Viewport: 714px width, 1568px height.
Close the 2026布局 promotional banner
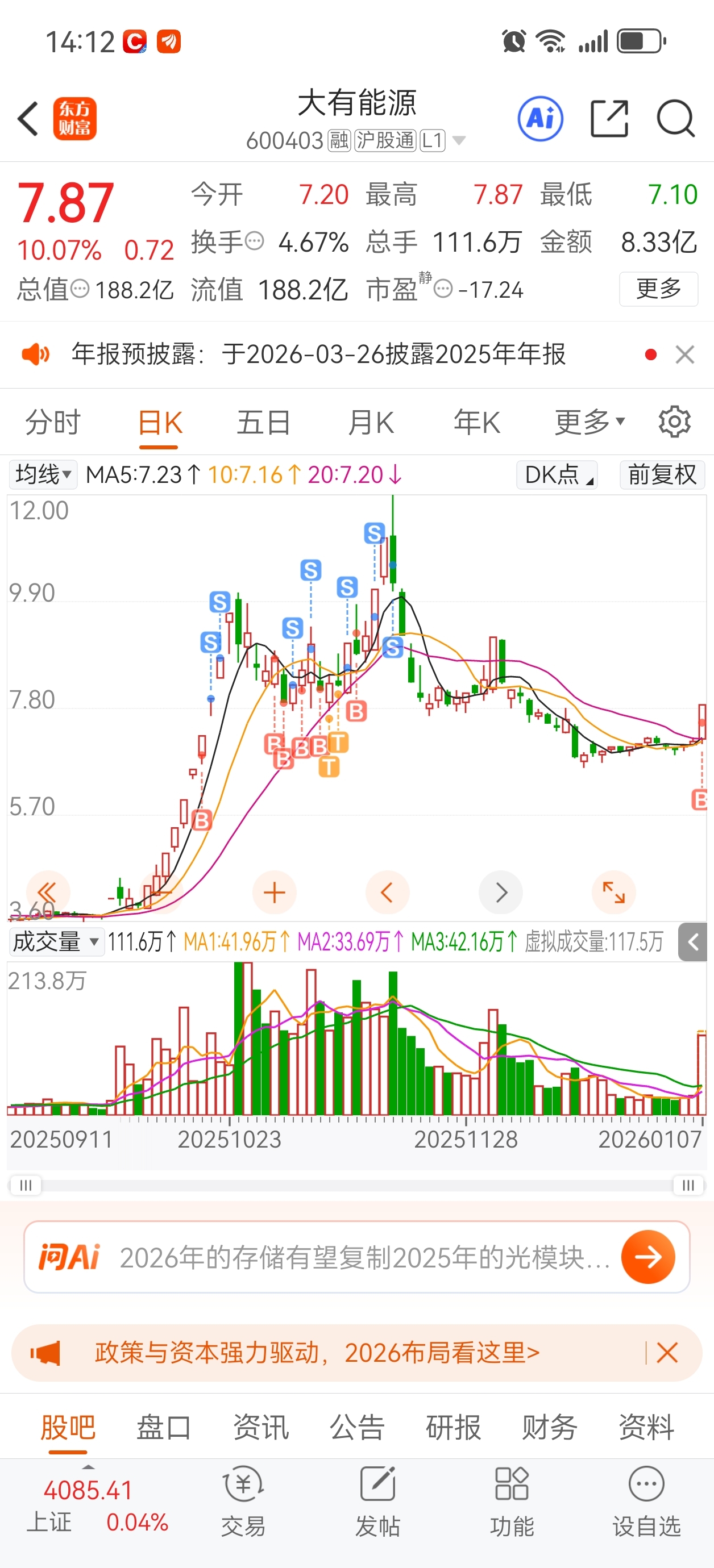pyautogui.click(x=667, y=1353)
